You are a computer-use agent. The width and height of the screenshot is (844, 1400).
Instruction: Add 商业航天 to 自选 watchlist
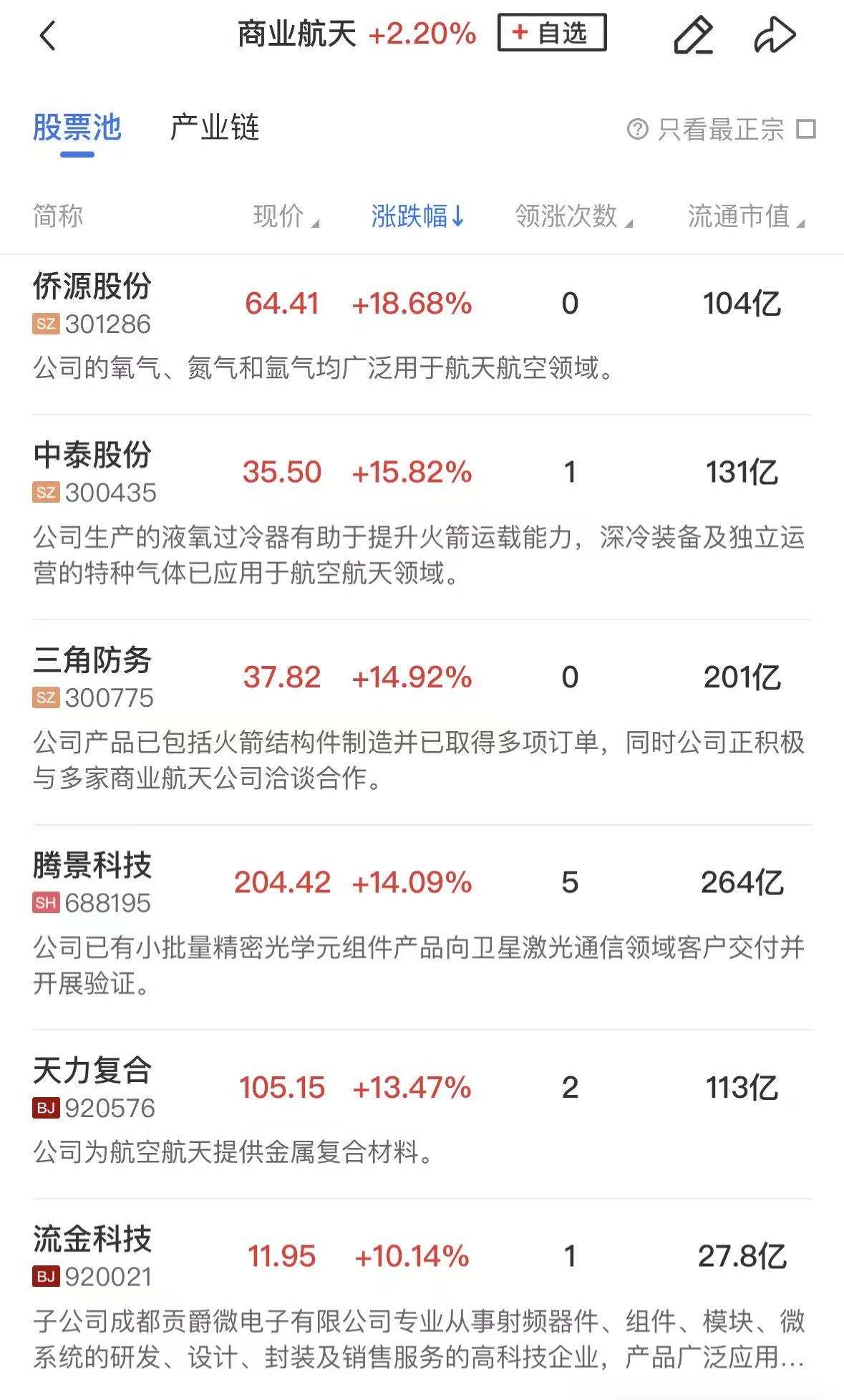click(552, 33)
